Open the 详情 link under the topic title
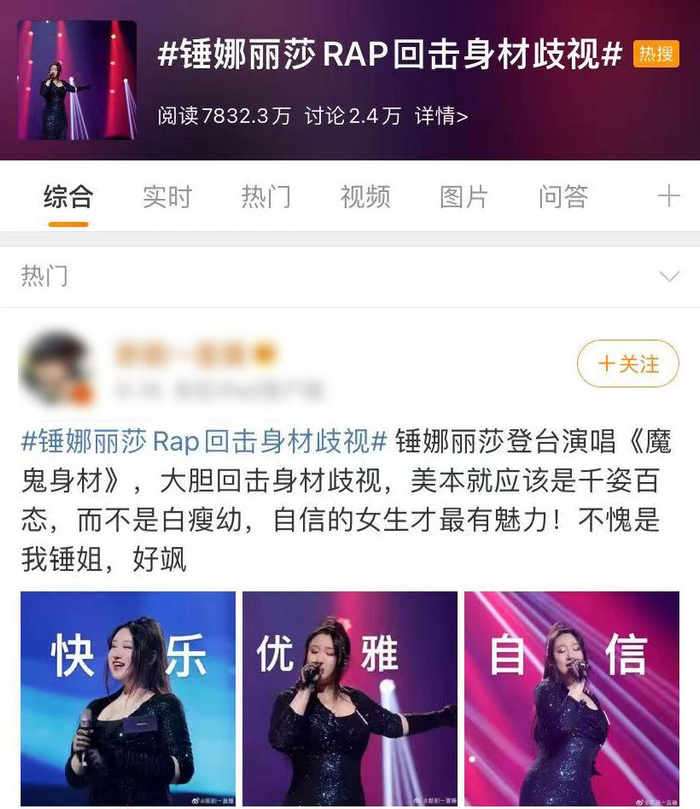Screen dimensions: 700x809 click(441, 117)
